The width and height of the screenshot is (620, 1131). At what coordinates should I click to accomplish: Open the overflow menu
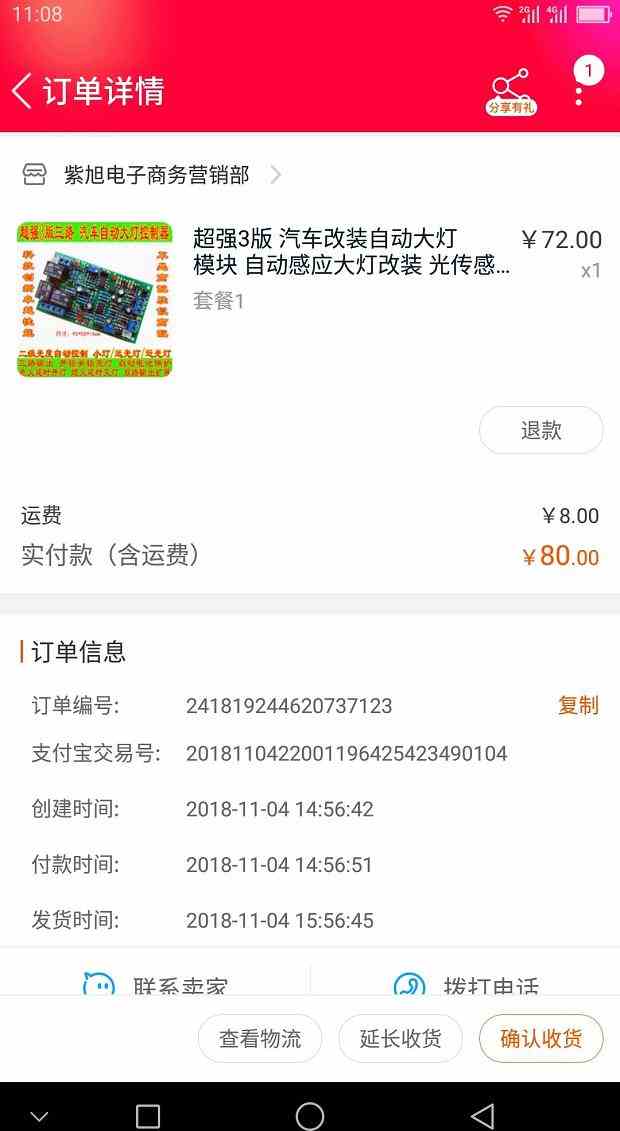click(x=579, y=90)
